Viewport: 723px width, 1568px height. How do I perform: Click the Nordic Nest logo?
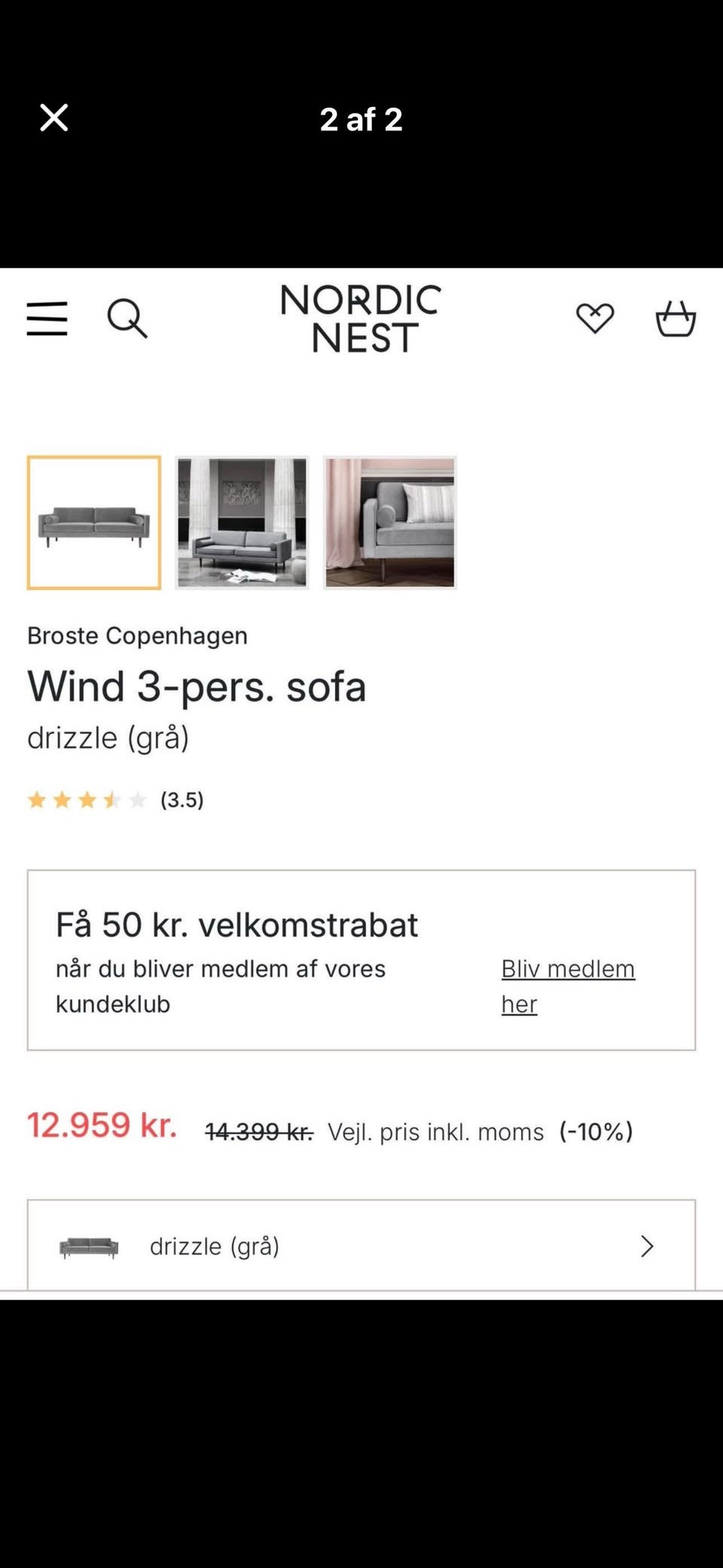pyautogui.click(x=361, y=318)
